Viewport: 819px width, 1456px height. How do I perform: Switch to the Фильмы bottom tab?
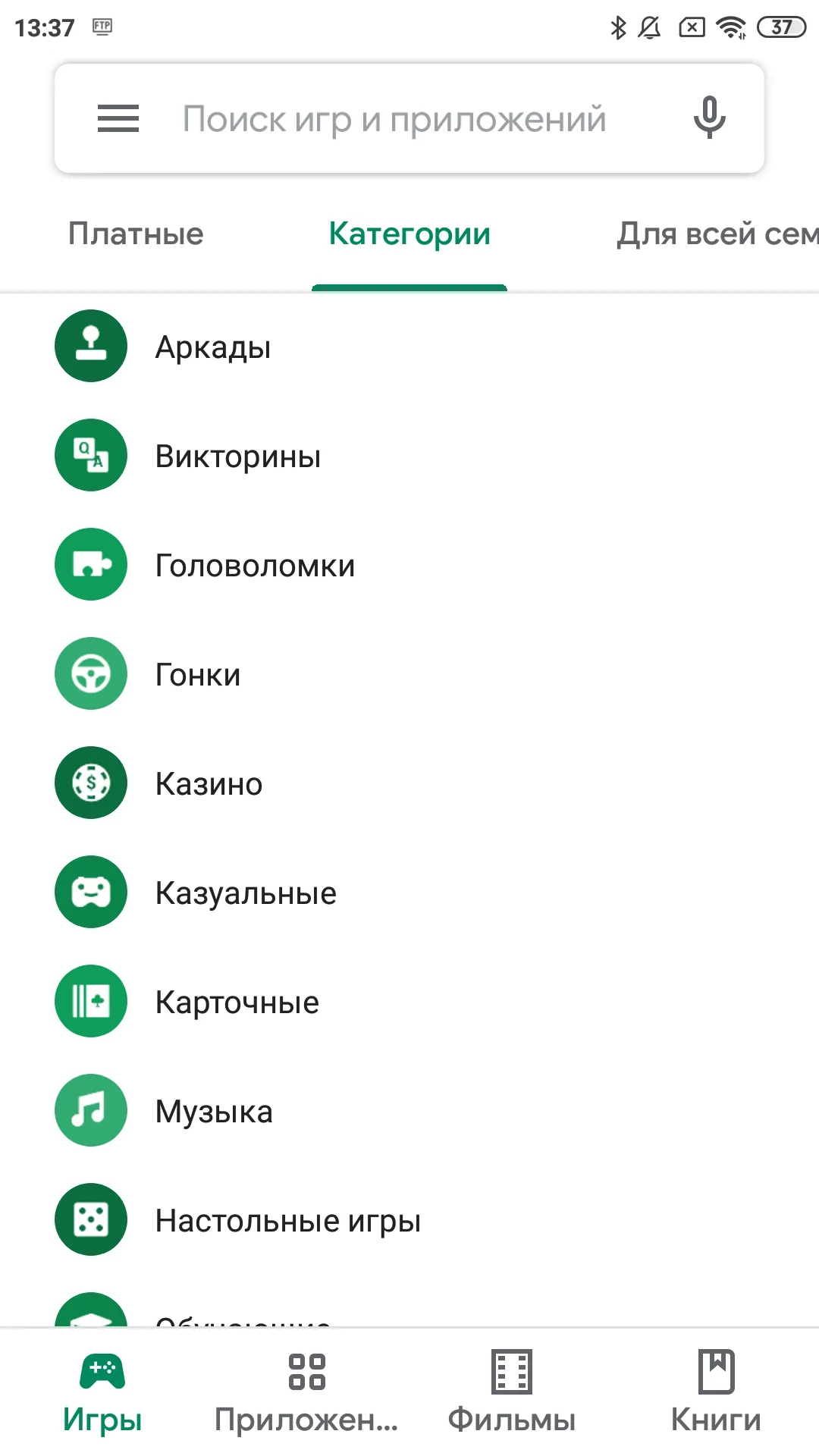[x=512, y=1392]
